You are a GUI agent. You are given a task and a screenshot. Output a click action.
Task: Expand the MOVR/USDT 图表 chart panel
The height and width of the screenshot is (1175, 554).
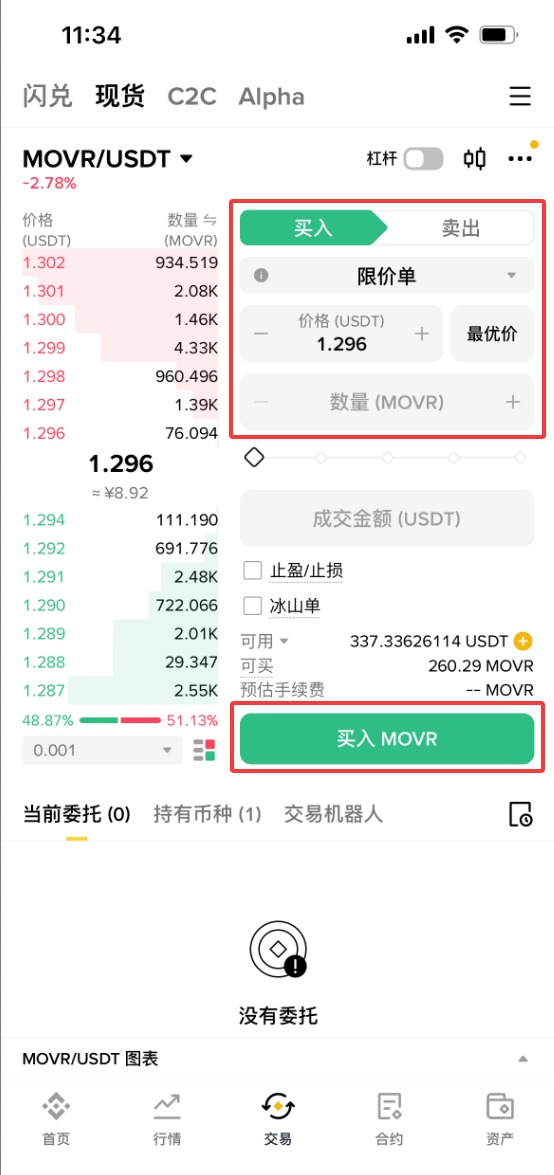click(x=523, y=1059)
